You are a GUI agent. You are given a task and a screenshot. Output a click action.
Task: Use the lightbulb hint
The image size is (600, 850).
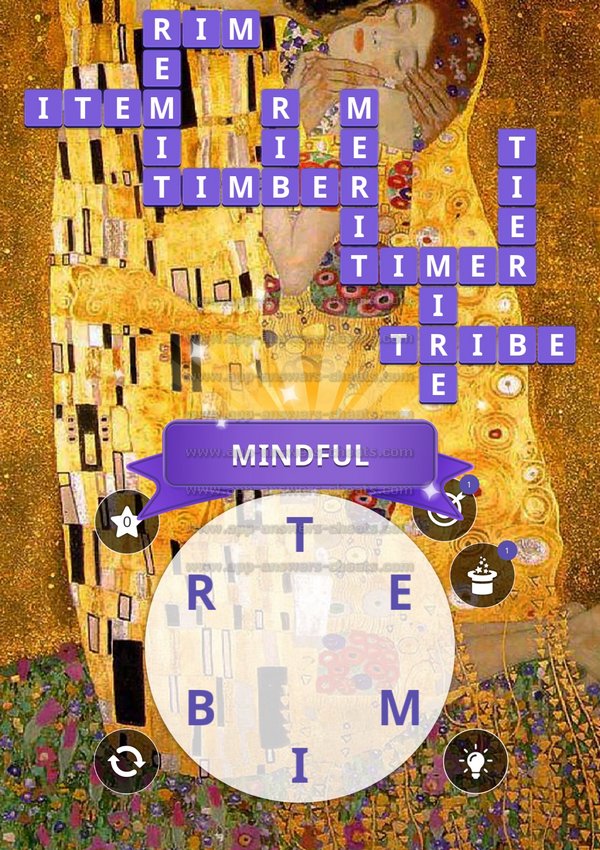(x=476, y=762)
